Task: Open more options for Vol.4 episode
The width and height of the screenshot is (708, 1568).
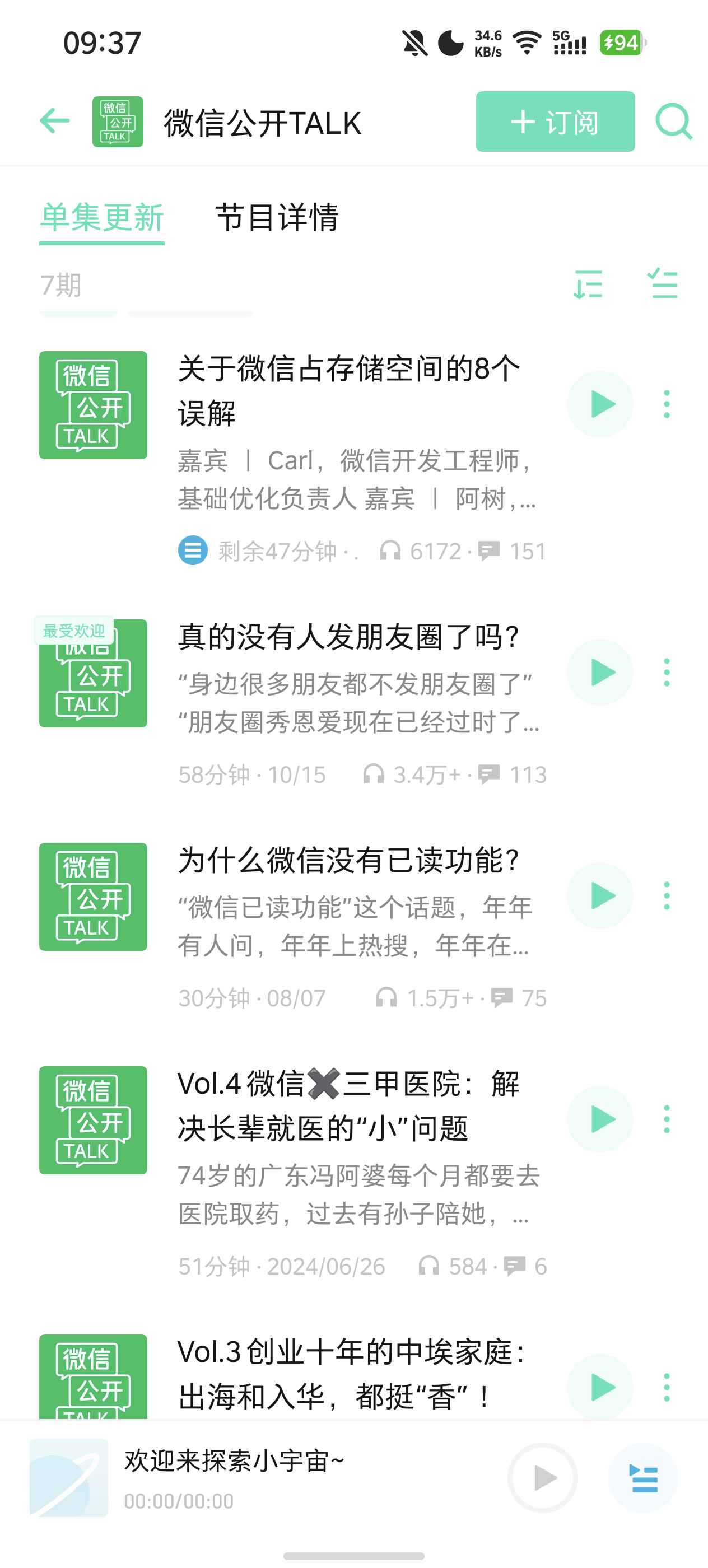Action: point(667,1119)
